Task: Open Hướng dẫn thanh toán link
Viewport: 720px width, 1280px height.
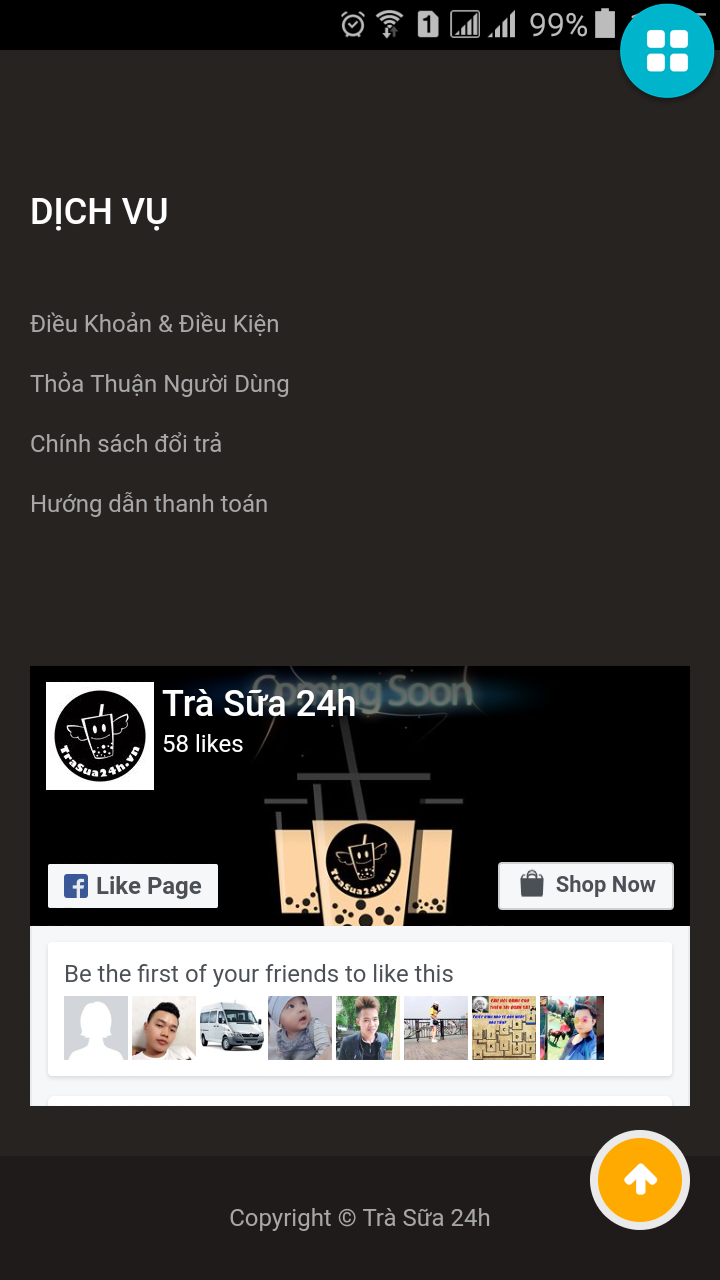Action: (149, 504)
